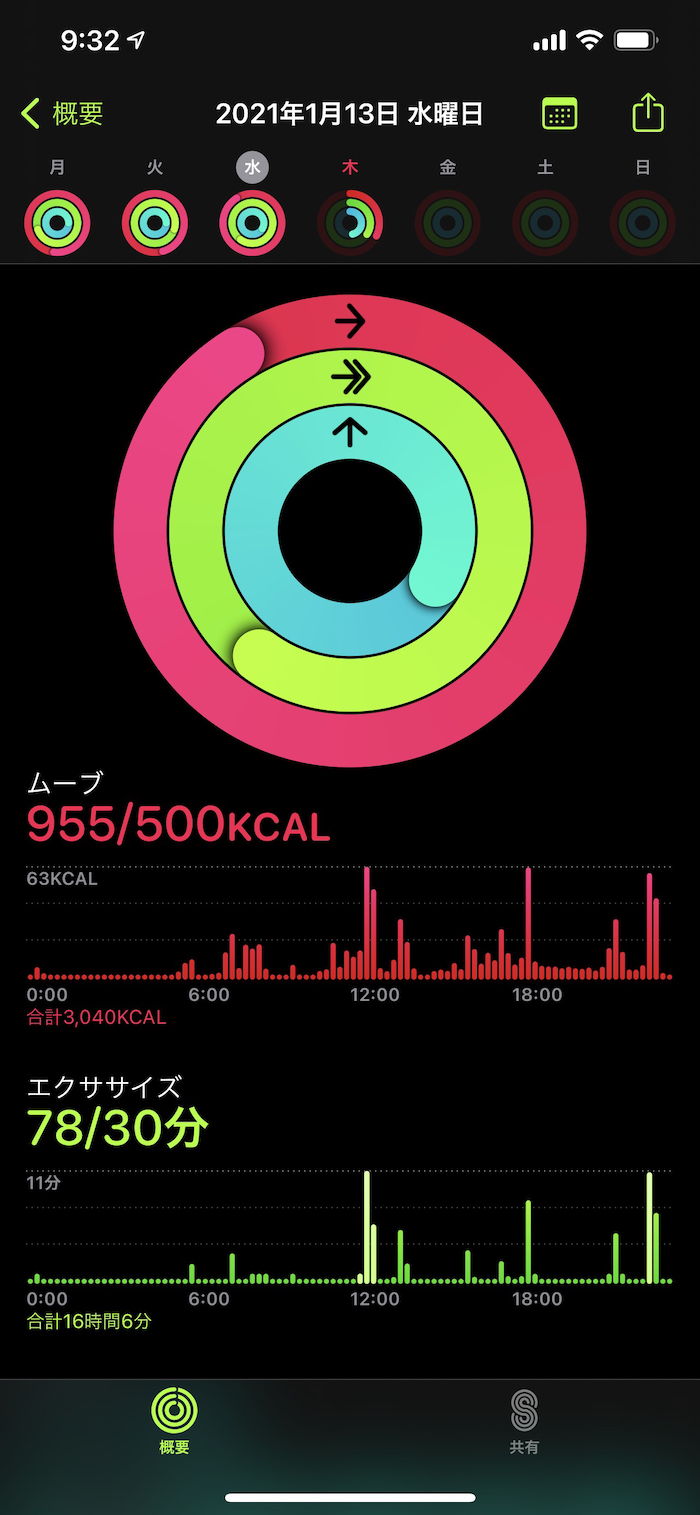Select Friday (金) activity rings
The width and height of the screenshot is (700, 1515).
pyautogui.click(x=447, y=222)
